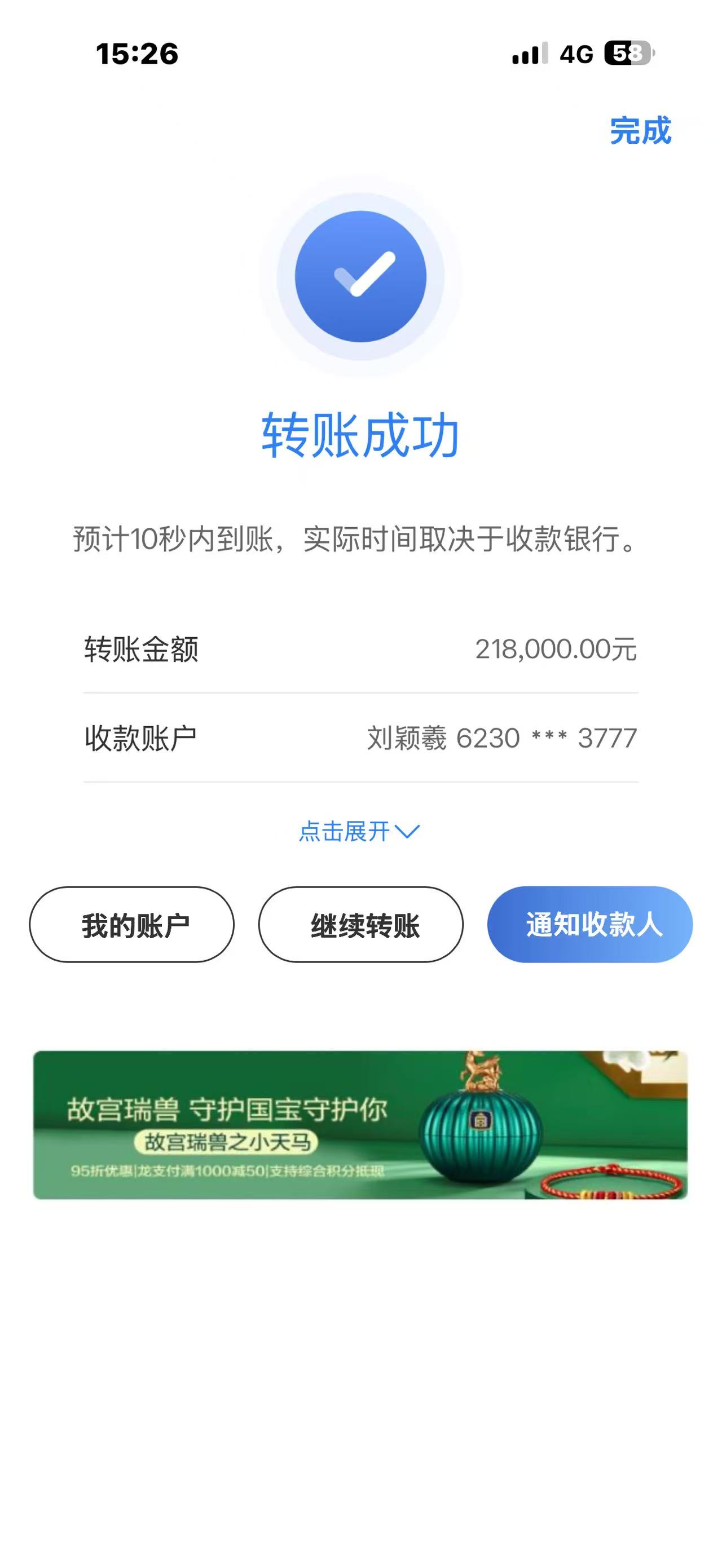Open the 故宫瑞兽 promotional banner
Screen dimensions: 722x1568
[360, 1125]
